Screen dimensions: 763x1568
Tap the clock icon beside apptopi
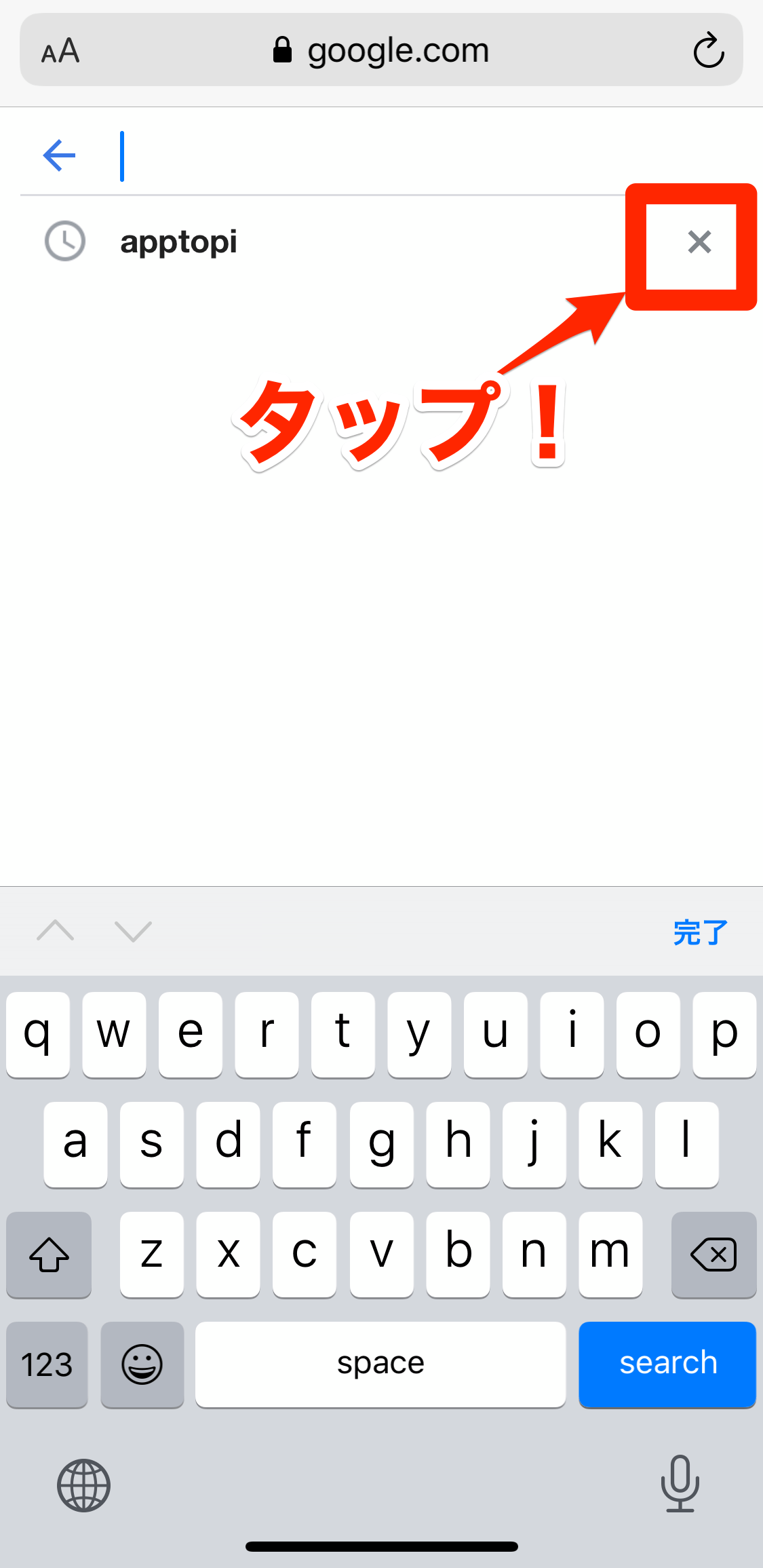[x=66, y=241]
